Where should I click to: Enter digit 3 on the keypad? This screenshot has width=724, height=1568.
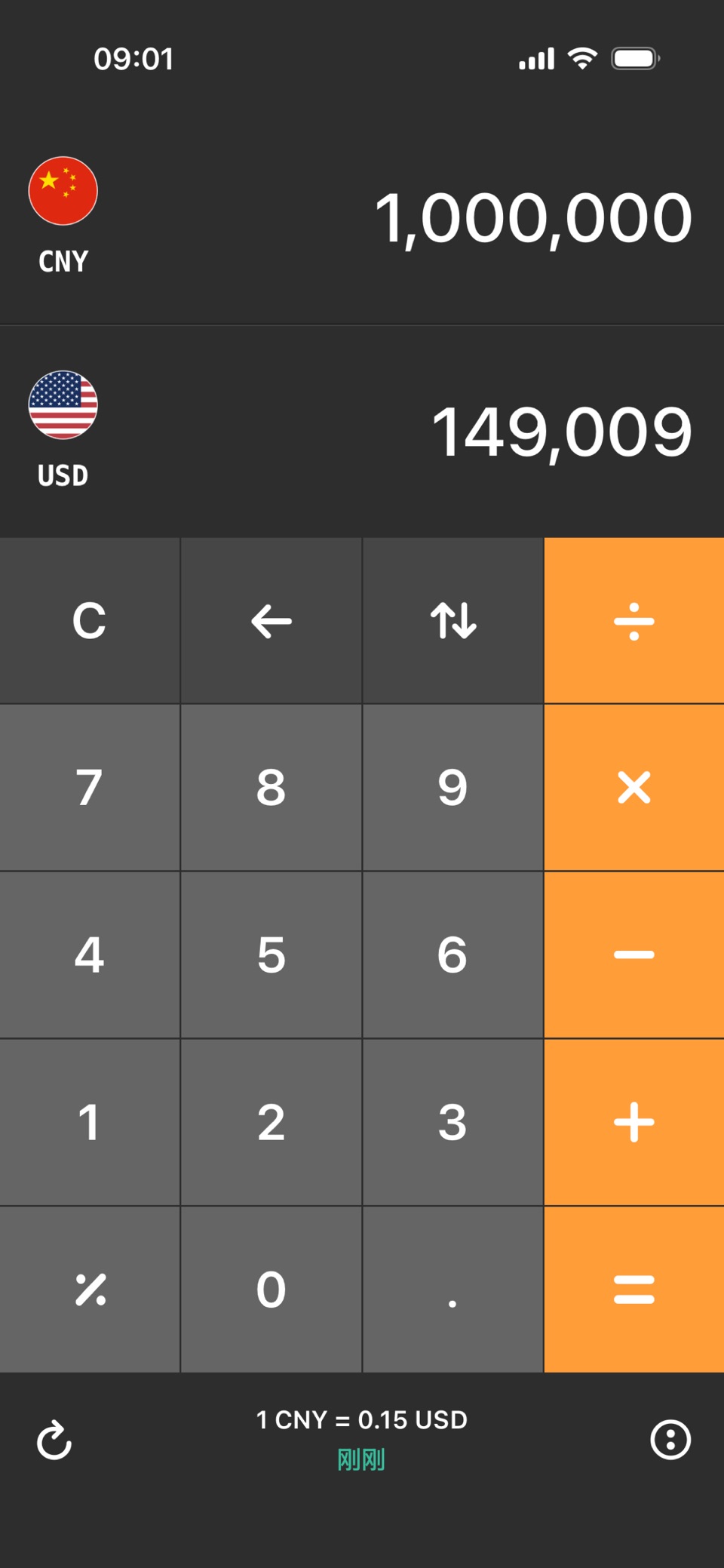coord(453,1123)
